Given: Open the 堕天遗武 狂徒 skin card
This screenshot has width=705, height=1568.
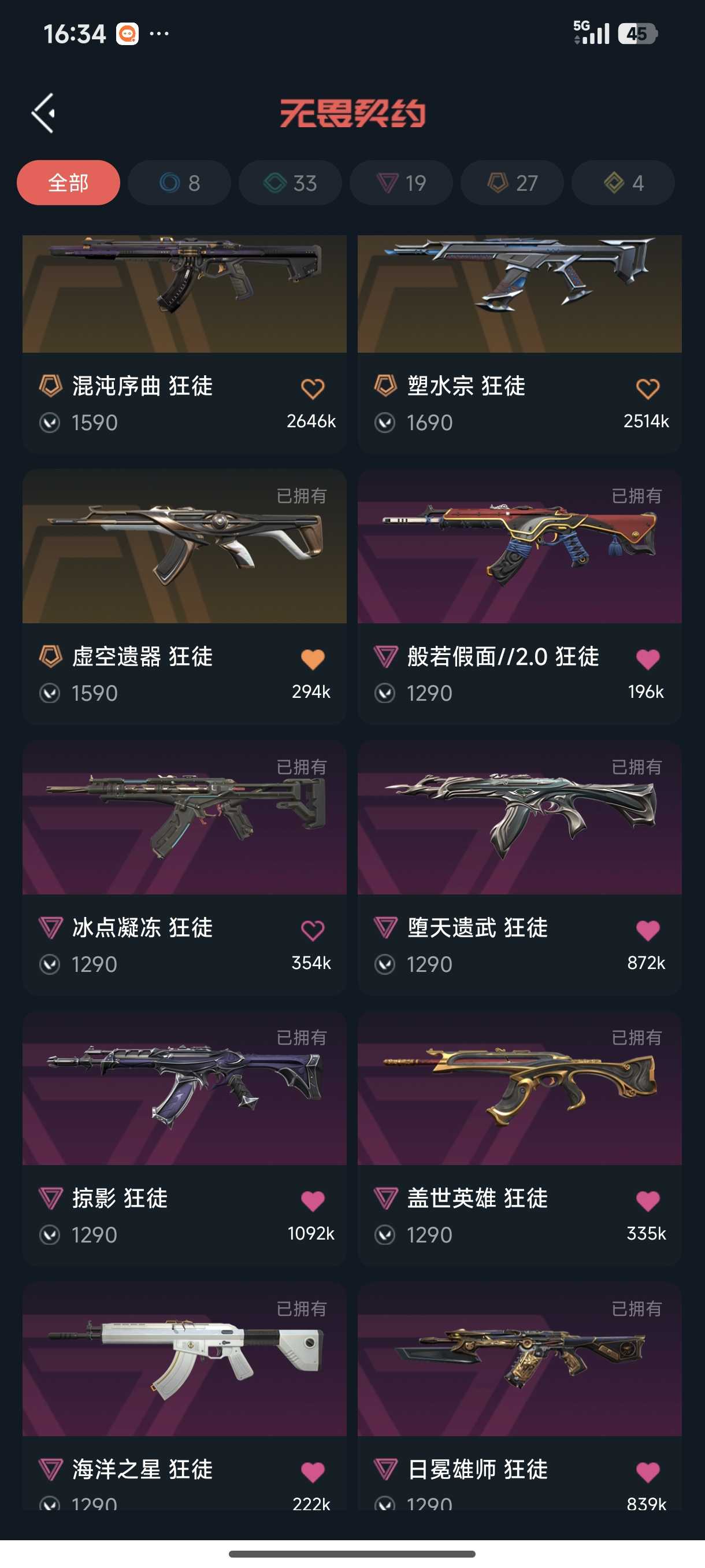Looking at the screenshot, I should 520,867.
